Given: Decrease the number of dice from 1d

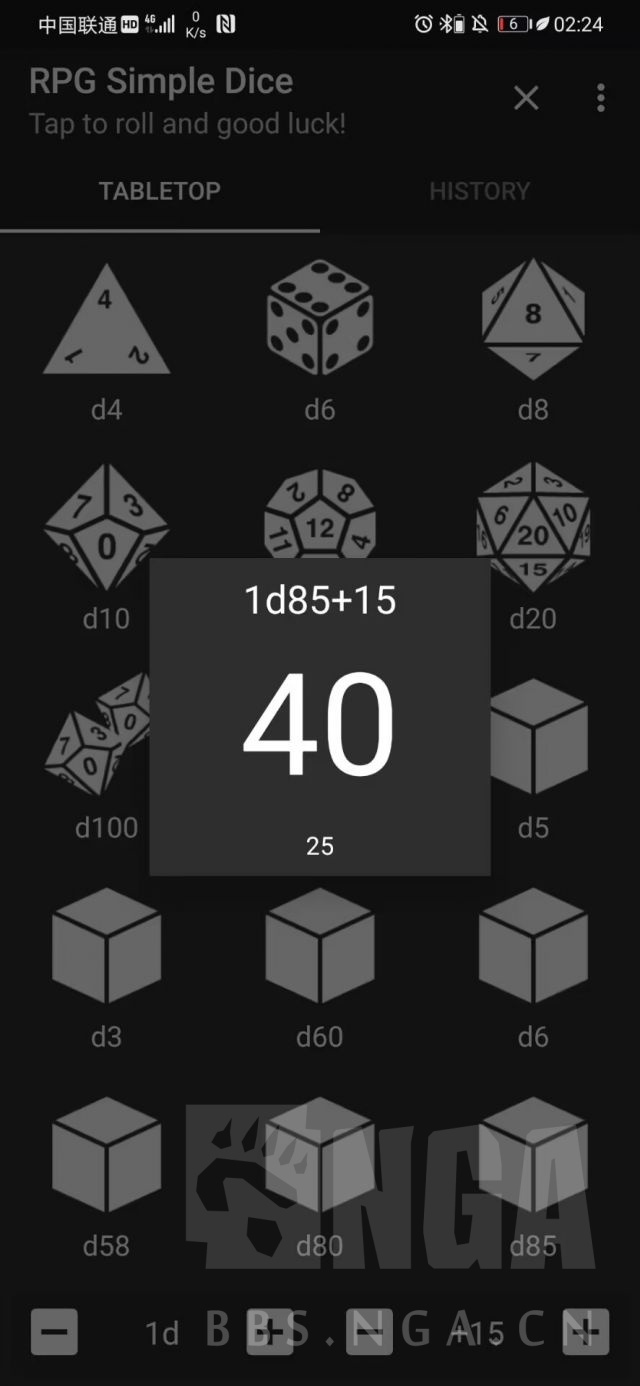Looking at the screenshot, I should 54,1331.
